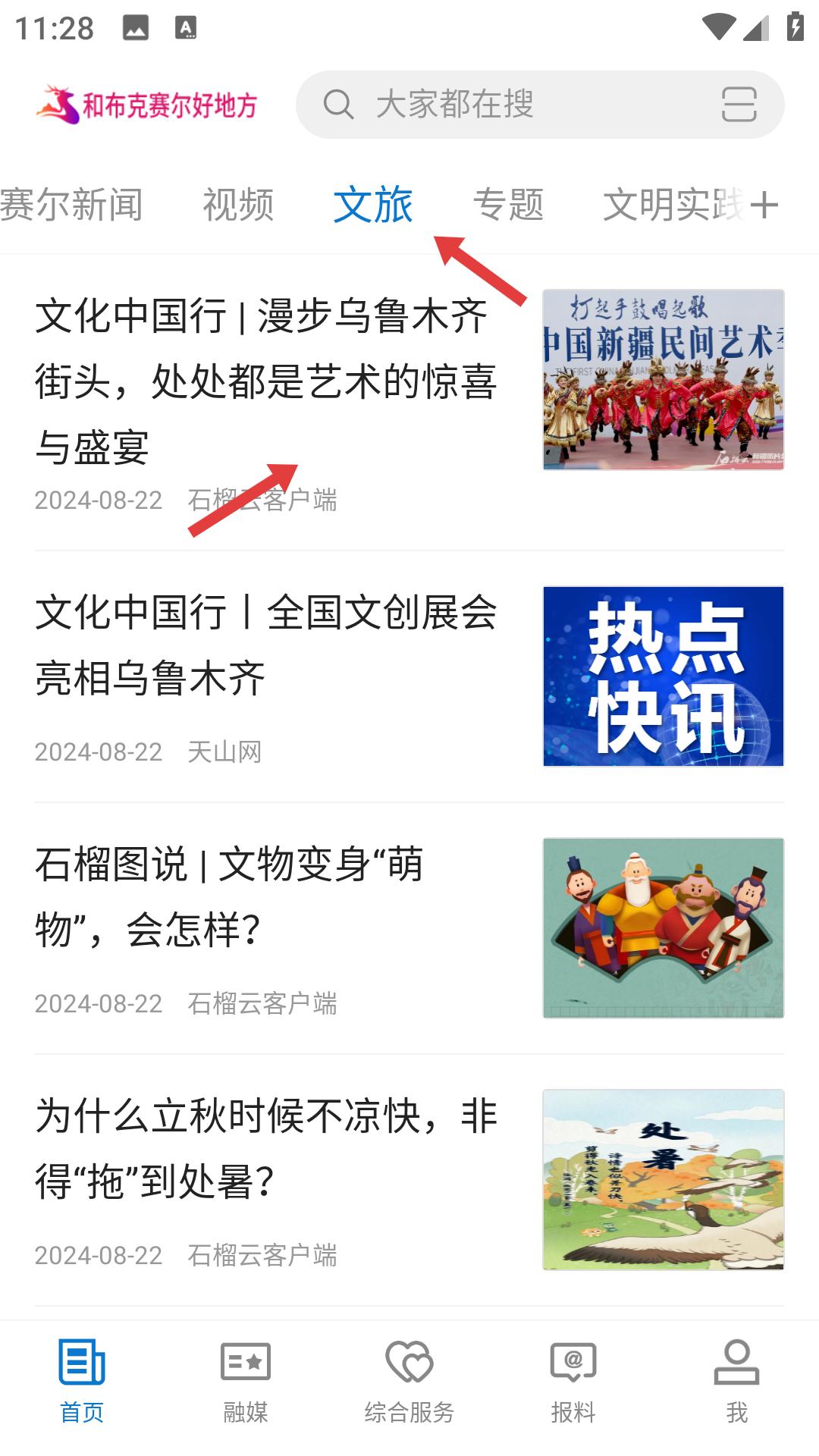This screenshot has height=1456, width=819.
Task: Go to 我 profile tab
Action: 737,1382
